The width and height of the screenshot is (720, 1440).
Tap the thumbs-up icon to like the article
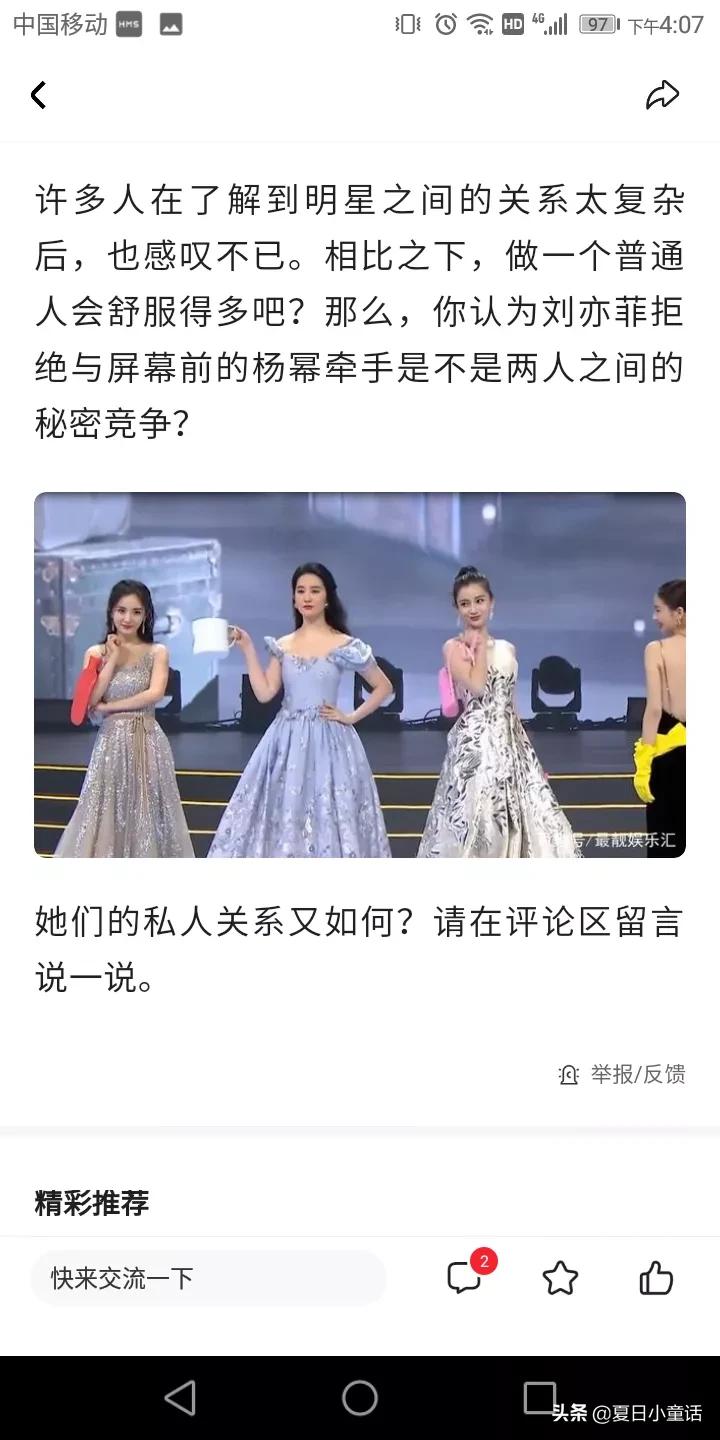[657, 1278]
